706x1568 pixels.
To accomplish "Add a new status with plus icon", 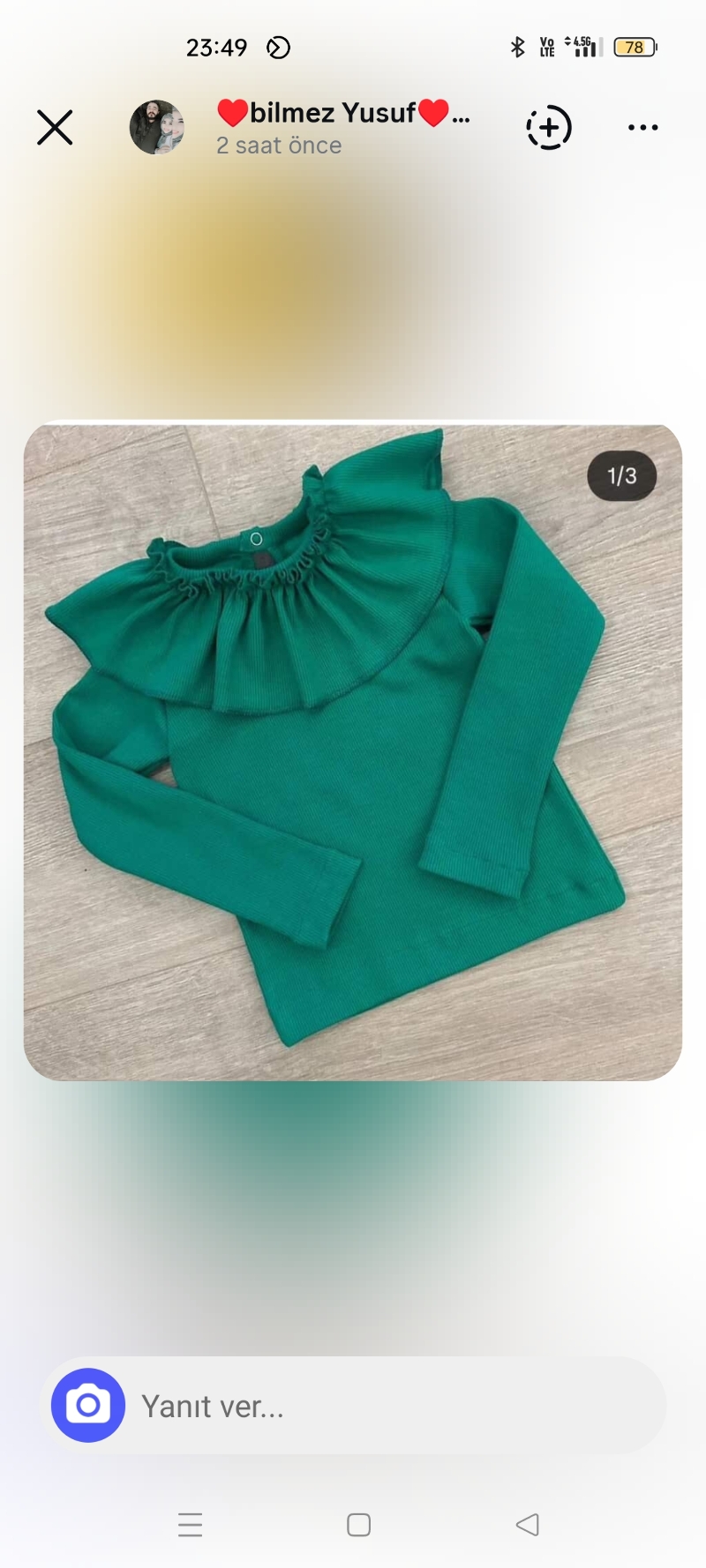I will [549, 128].
